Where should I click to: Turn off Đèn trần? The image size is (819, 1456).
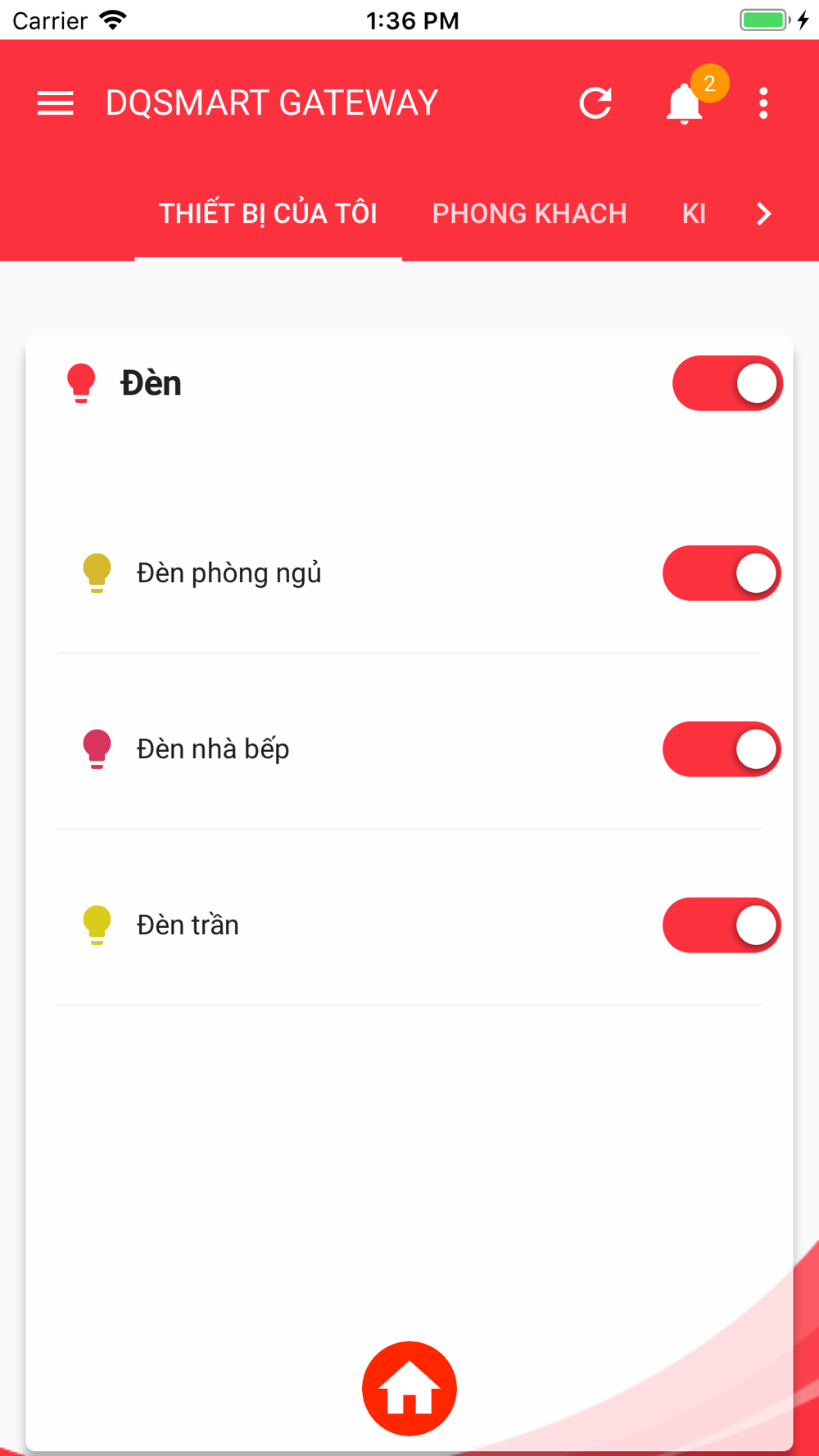click(722, 925)
